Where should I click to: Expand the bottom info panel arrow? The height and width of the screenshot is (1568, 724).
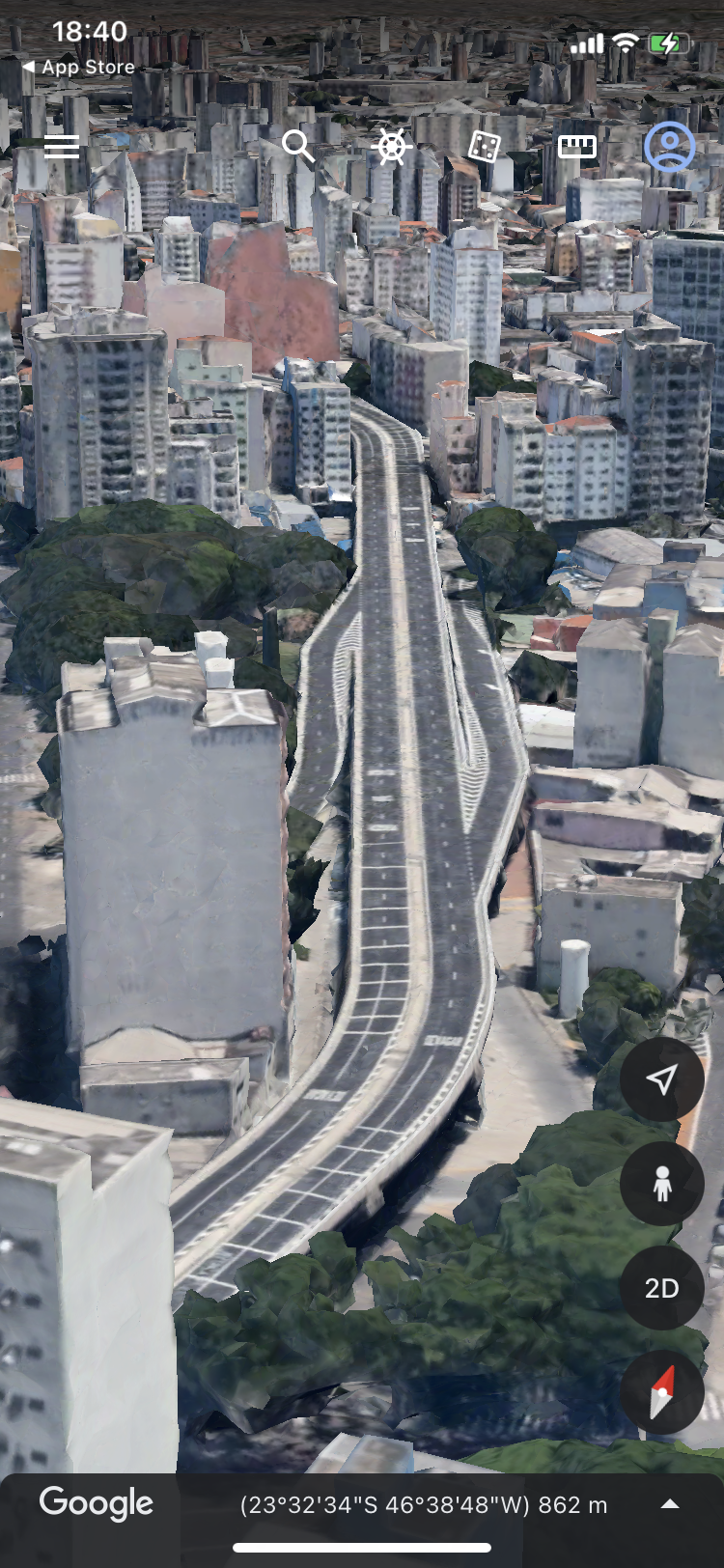669,1504
